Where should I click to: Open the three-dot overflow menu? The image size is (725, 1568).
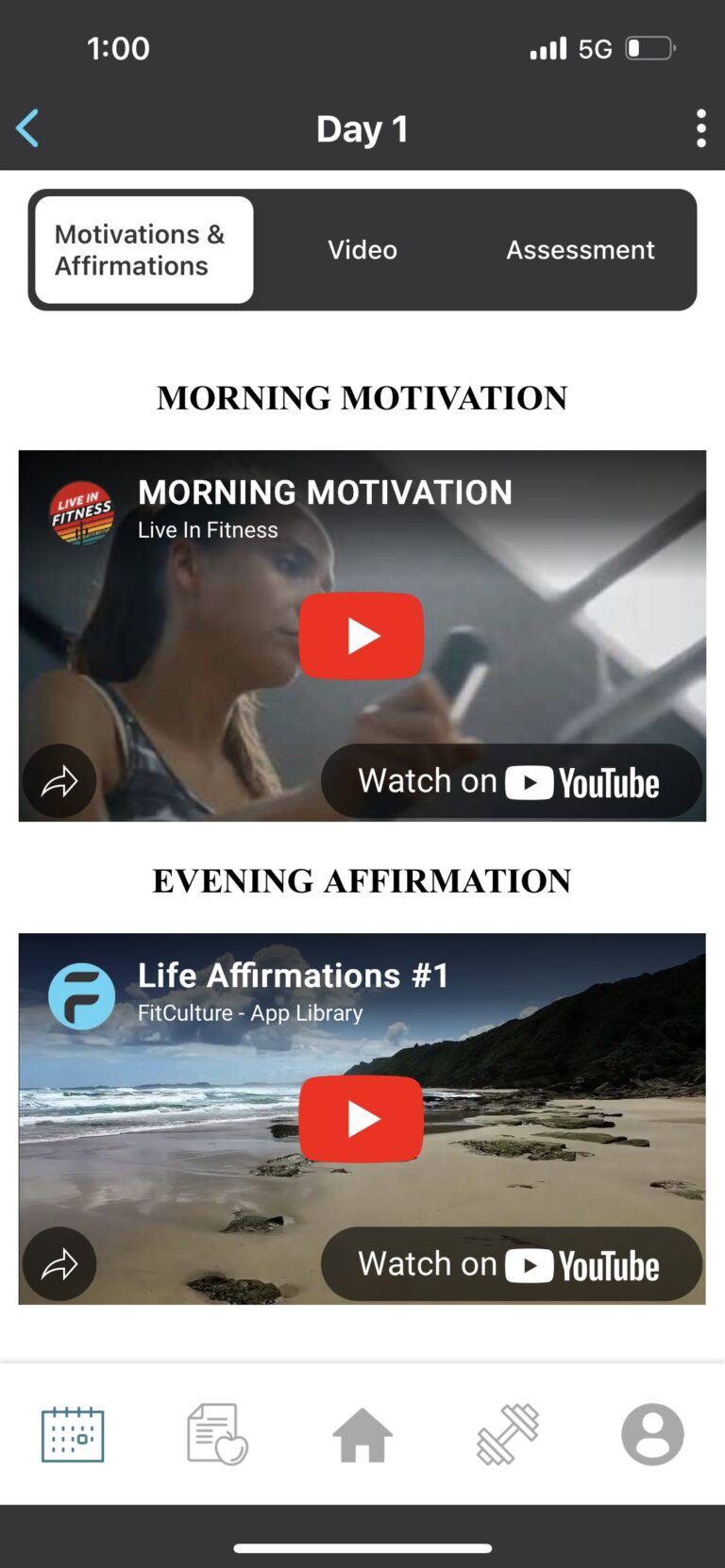[700, 128]
